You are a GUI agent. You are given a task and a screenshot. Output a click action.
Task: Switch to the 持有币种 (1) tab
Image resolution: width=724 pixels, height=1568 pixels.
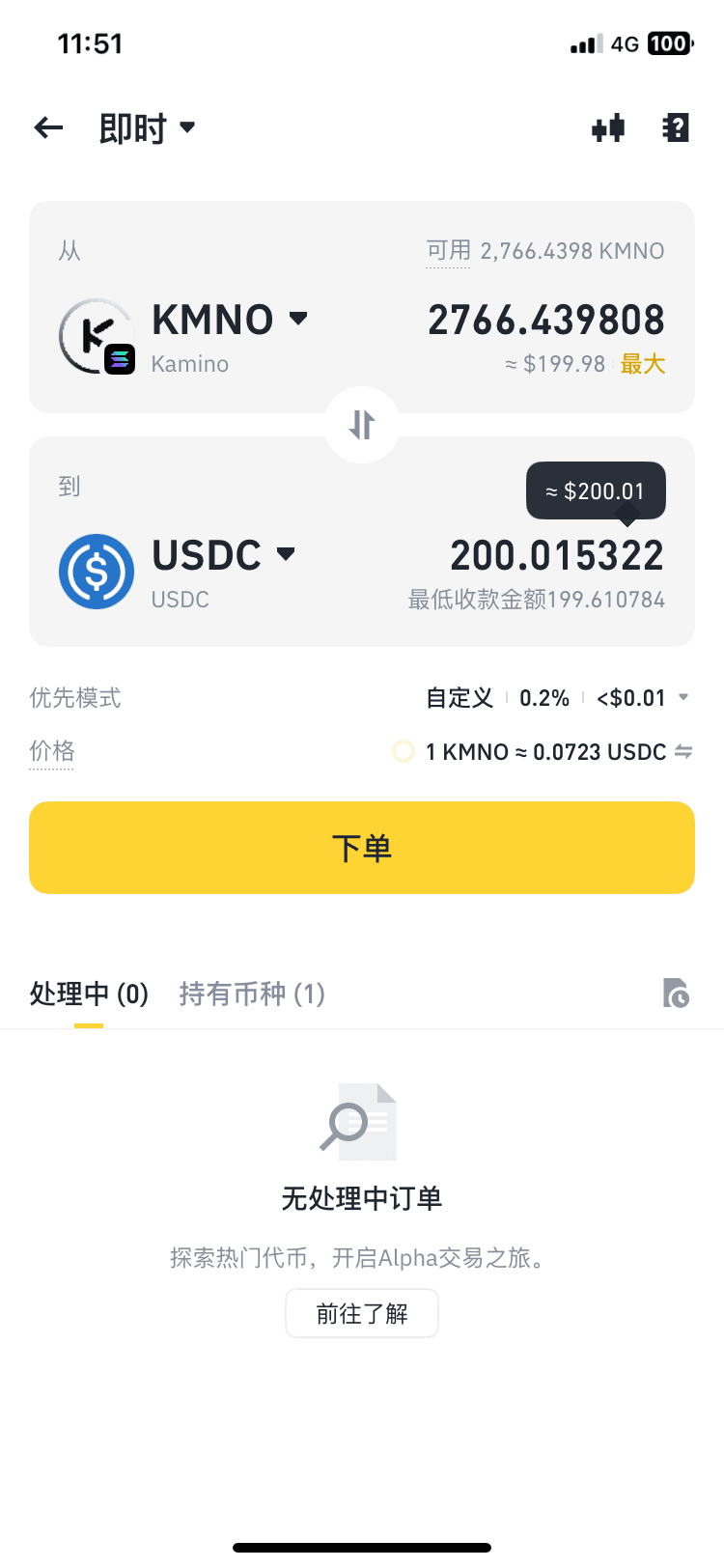click(x=252, y=994)
